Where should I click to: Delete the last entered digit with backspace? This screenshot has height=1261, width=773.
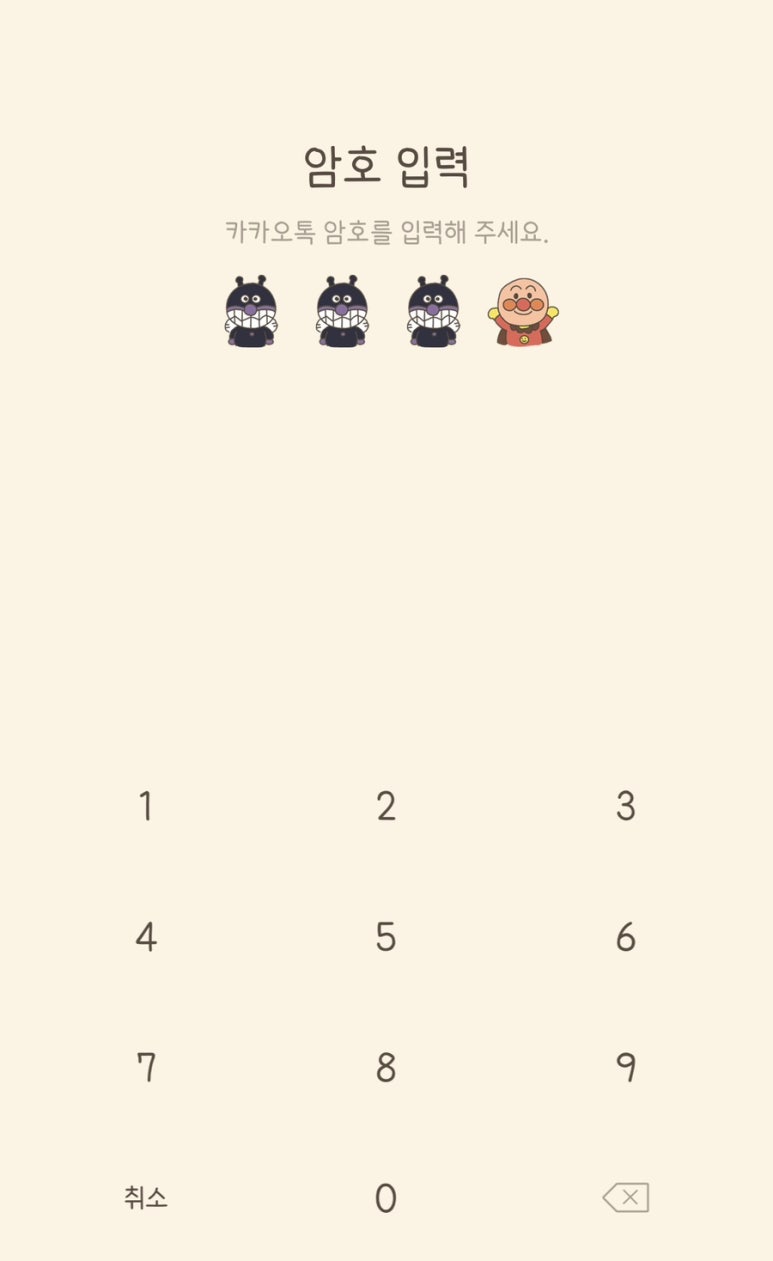[626, 1198]
